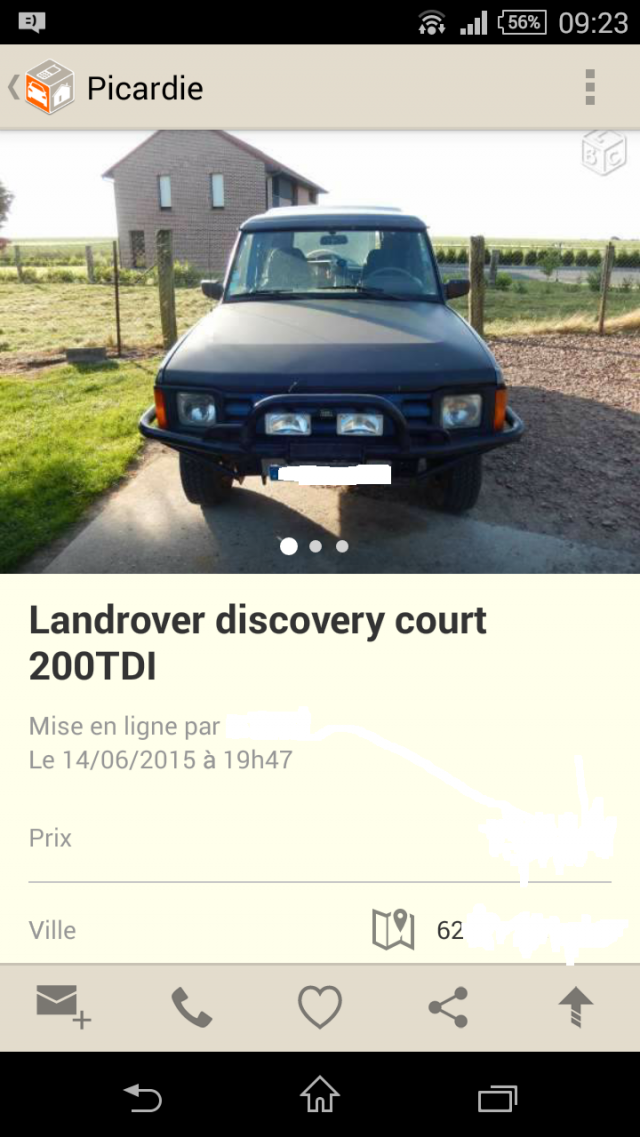
Task: Open the Land Rover photo full screen
Action: (x=320, y=350)
